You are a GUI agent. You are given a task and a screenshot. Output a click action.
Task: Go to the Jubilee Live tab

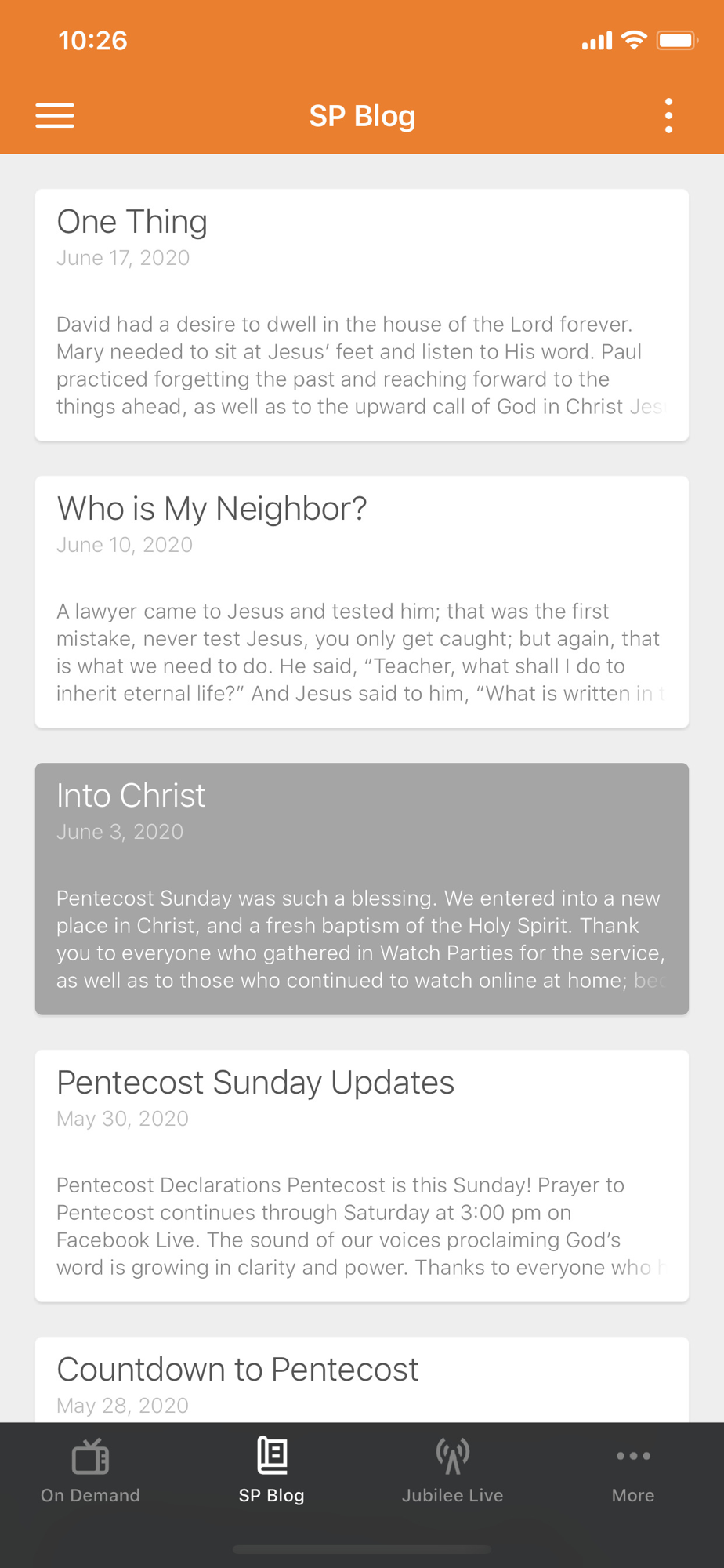pos(452,1472)
